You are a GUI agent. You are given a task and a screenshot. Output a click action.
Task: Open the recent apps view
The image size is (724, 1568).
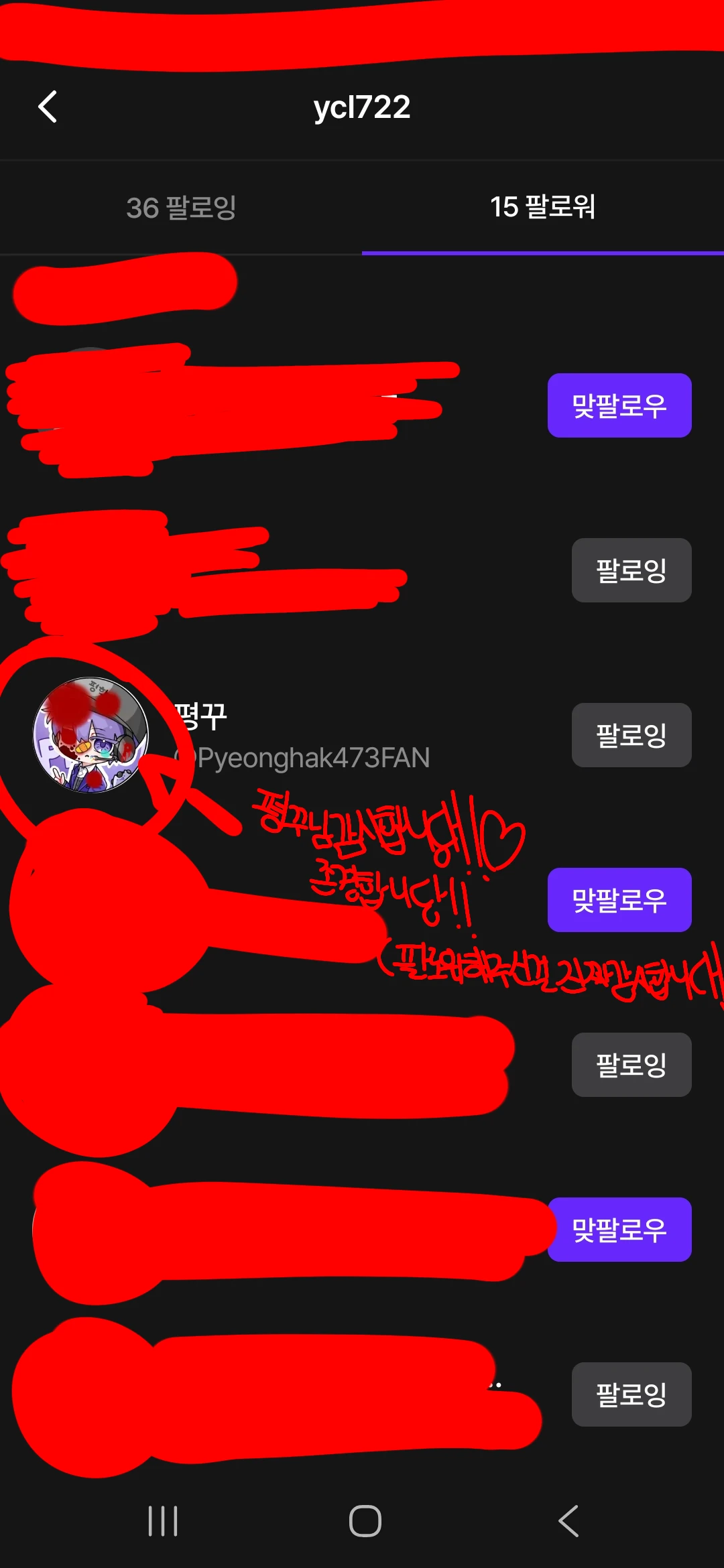tap(163, 1520)
